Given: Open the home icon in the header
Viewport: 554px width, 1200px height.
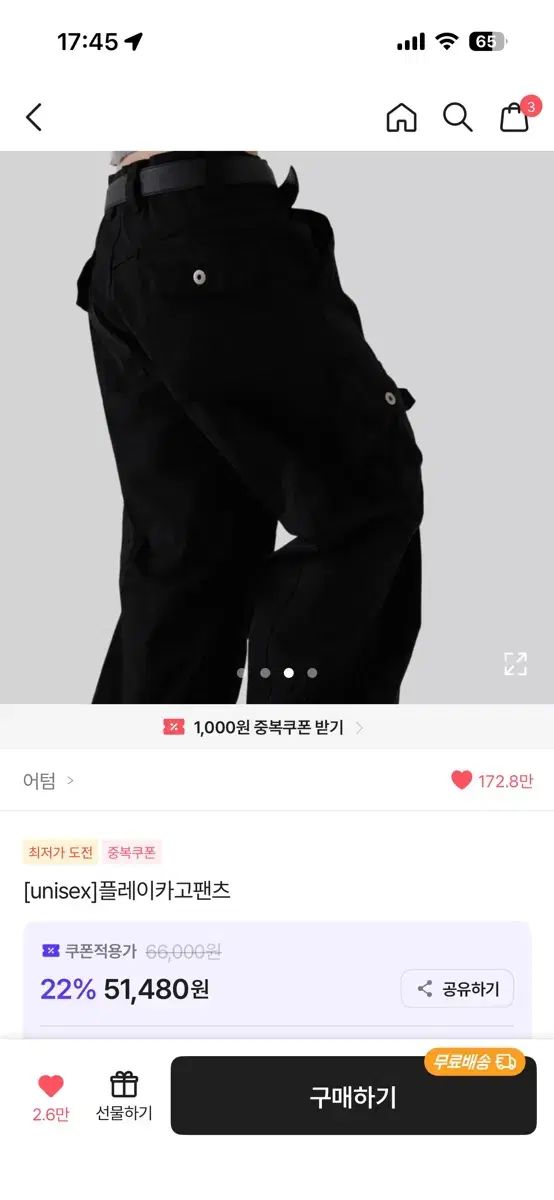Looking at the screenshot, I should (401, 117).
